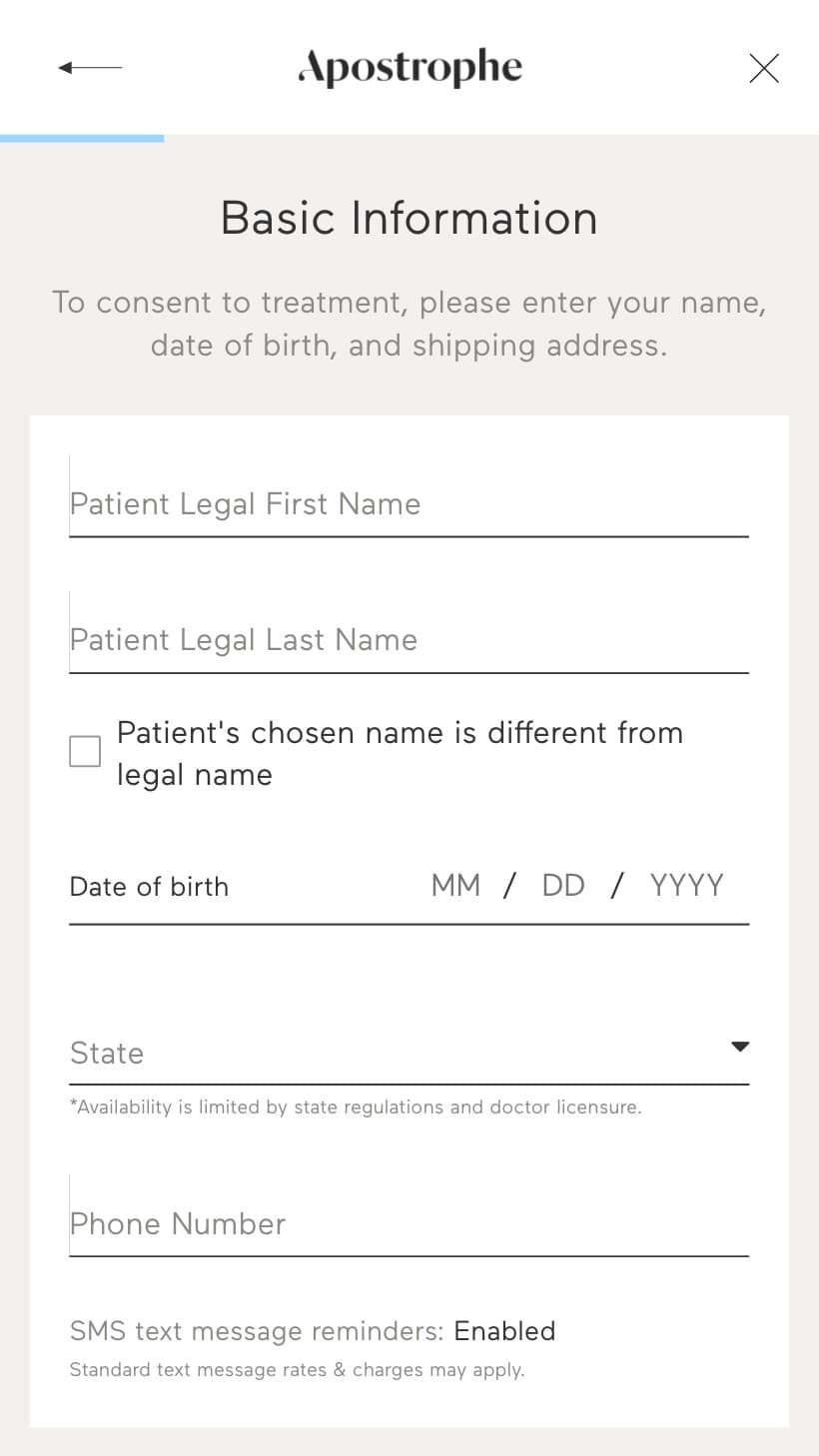Image resolution: width=819 pixels, height=1456 pixels.
Task: Select the DD day field
Action: coord(563,885)
